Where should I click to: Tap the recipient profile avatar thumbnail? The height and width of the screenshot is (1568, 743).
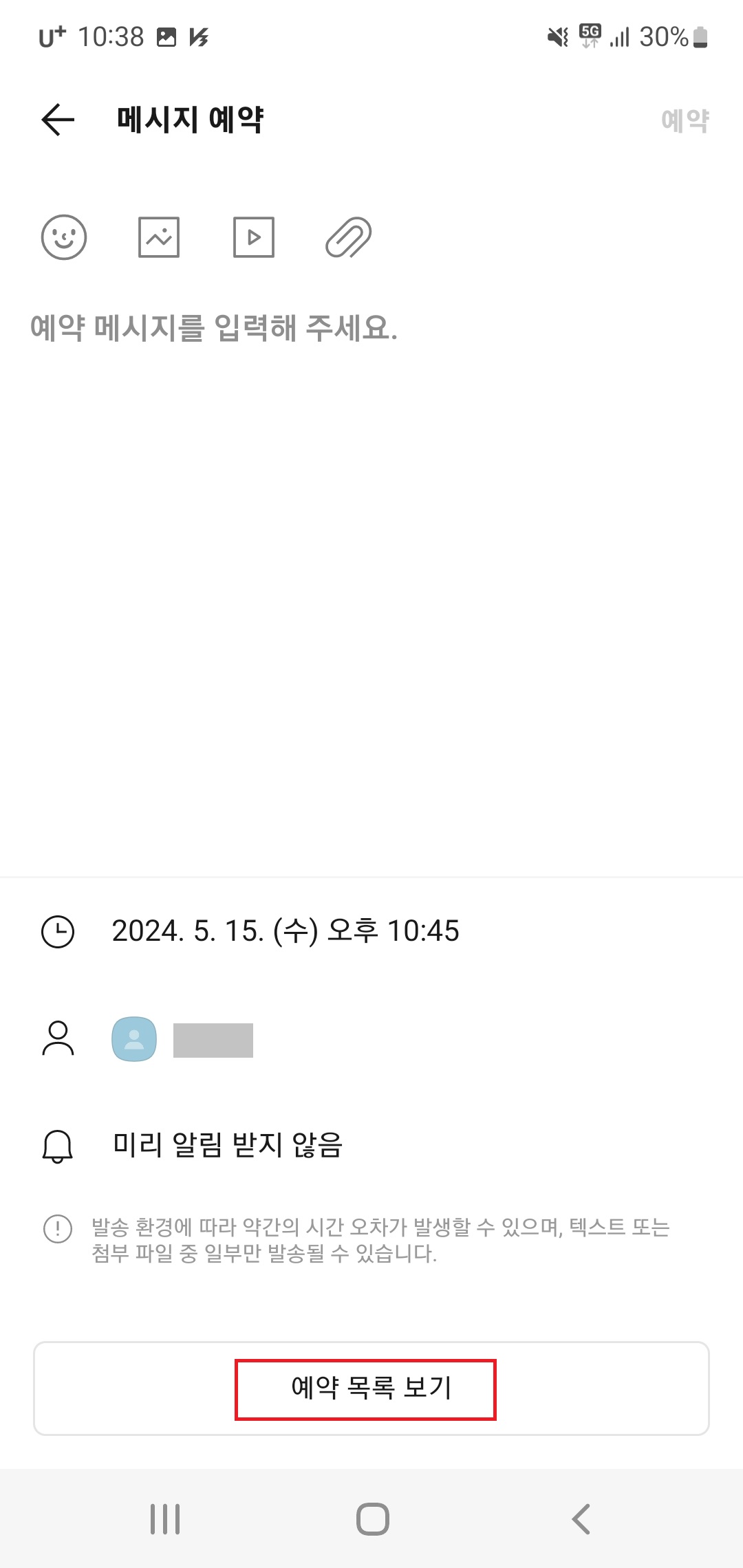pyautogui.click(x=135, y=1041)
